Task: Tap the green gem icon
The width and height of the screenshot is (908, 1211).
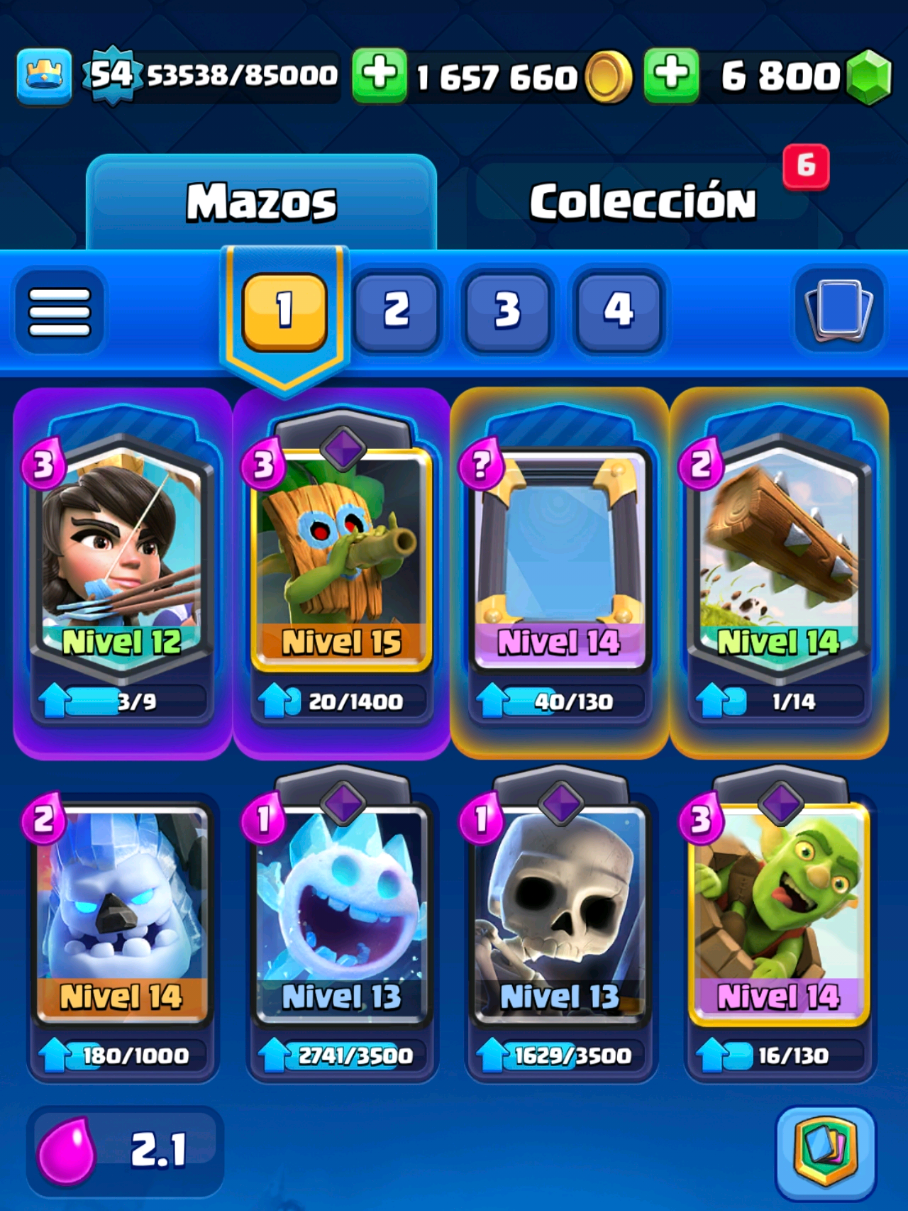Action: pyautogui.click(x=868, y=74)
